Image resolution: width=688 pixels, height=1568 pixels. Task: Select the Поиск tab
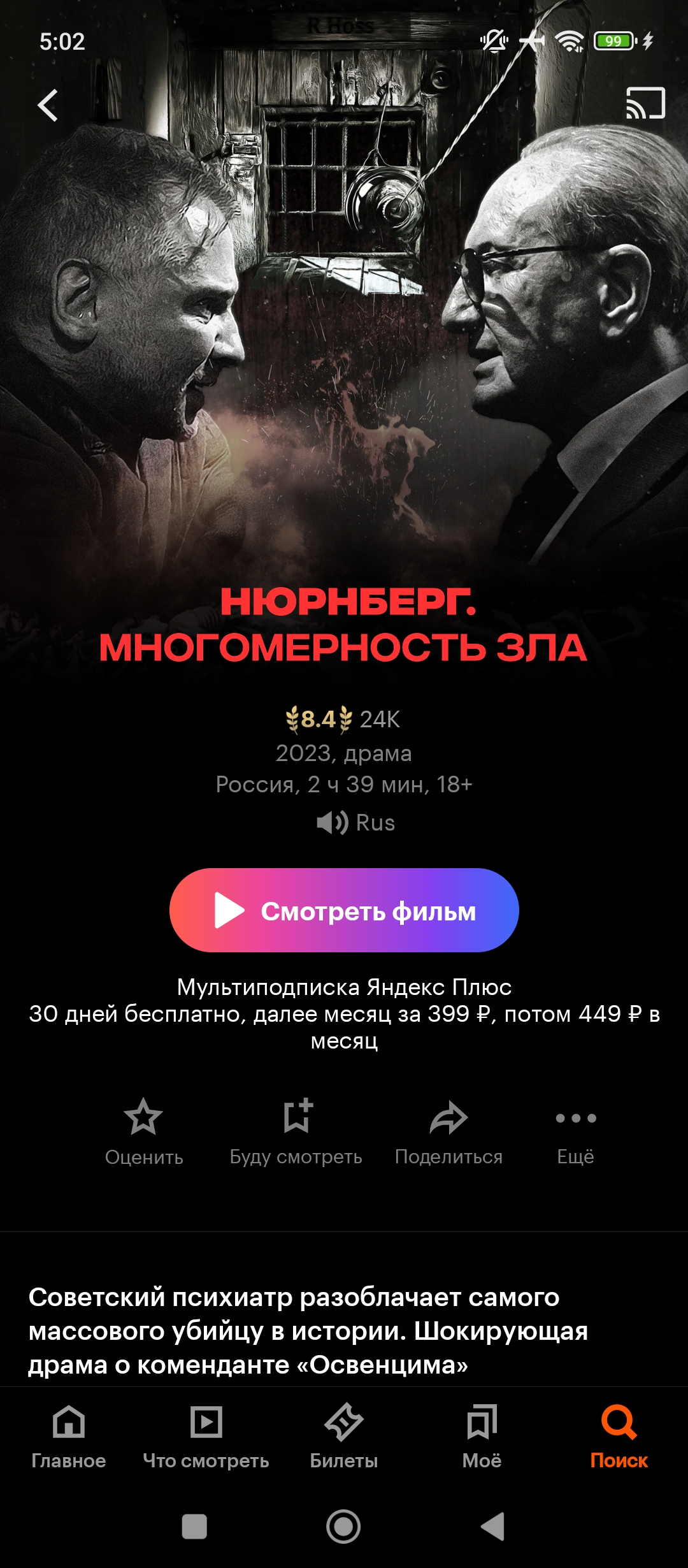619,1437
